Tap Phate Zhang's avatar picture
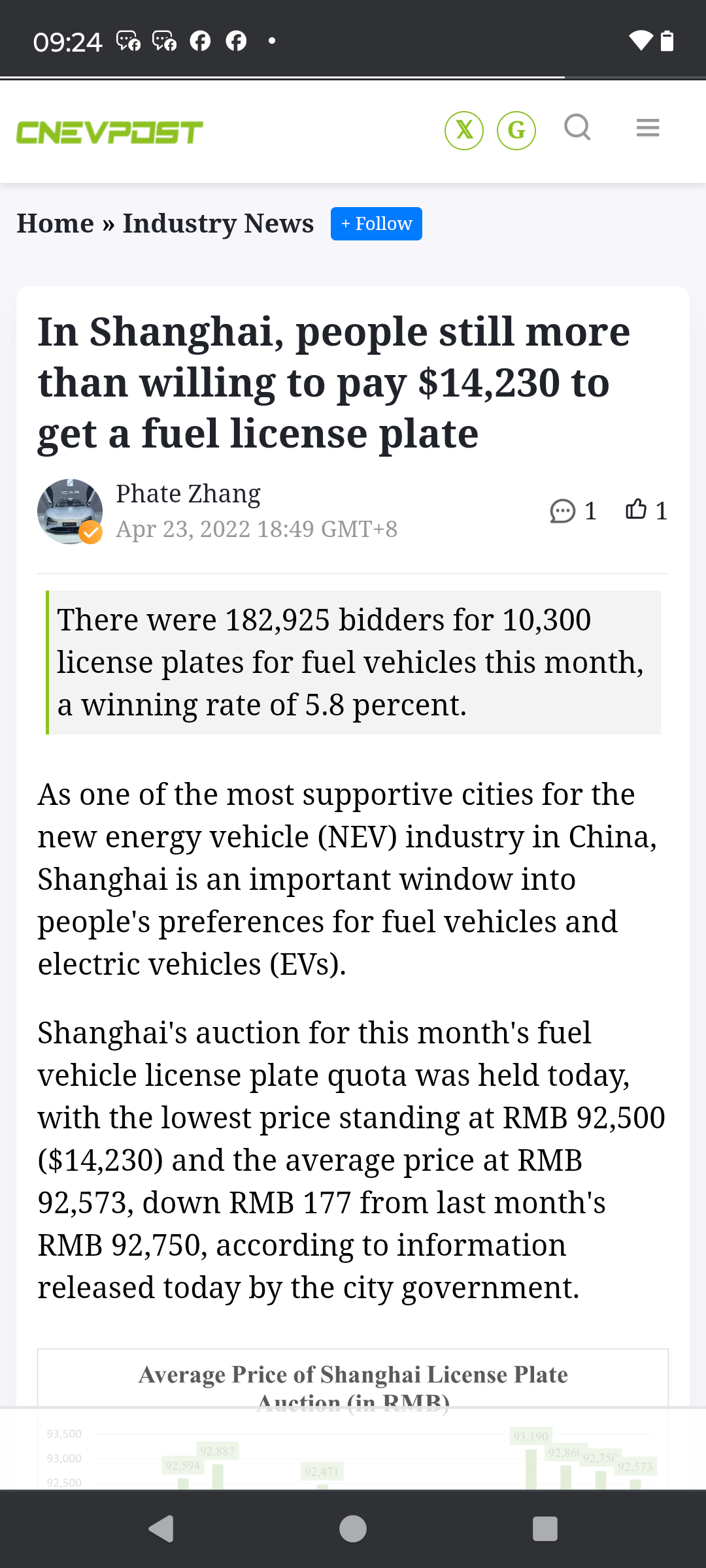 click(70, 512)
